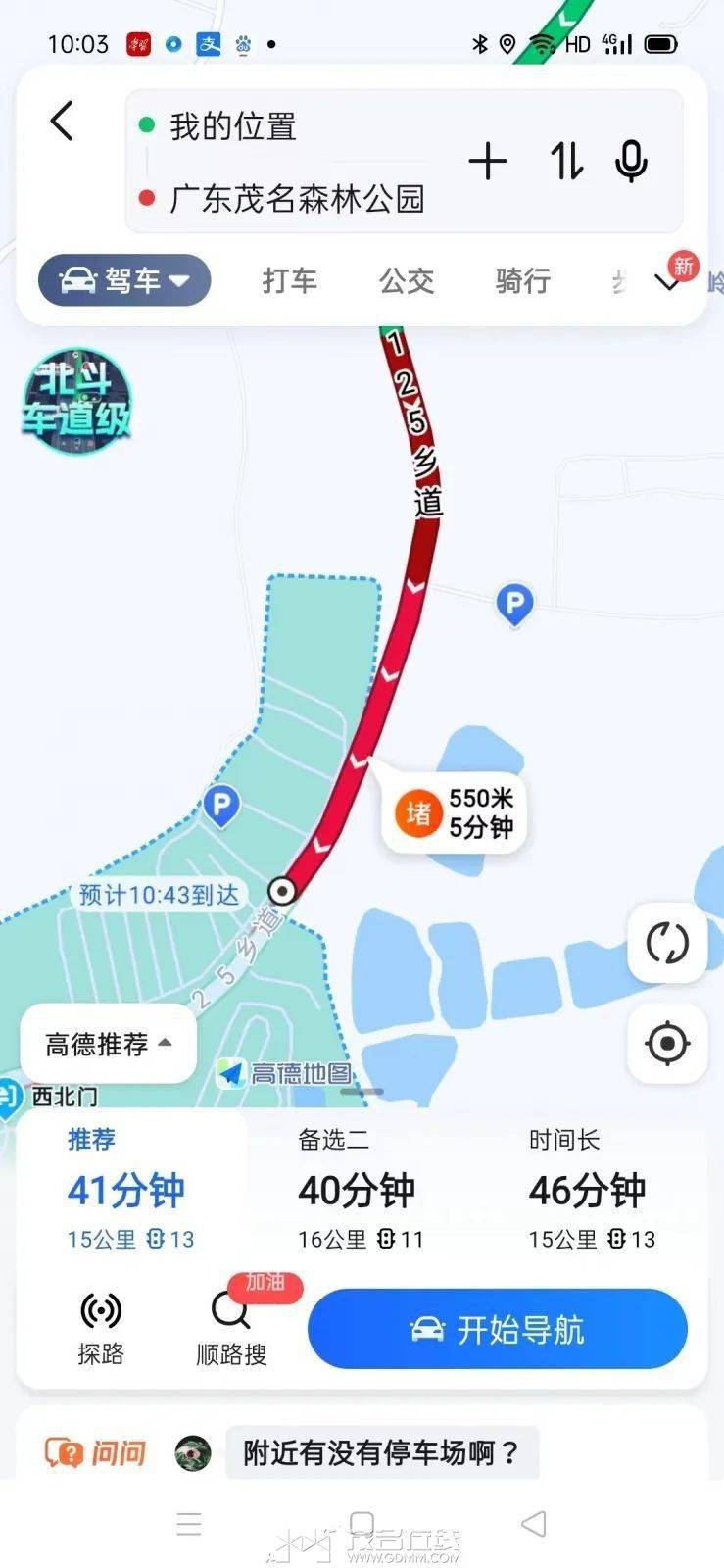Viewport: 724px width, 1568px height.
Task: Tap 开始导航 to start navigation
Action: tap(498, 1329)
